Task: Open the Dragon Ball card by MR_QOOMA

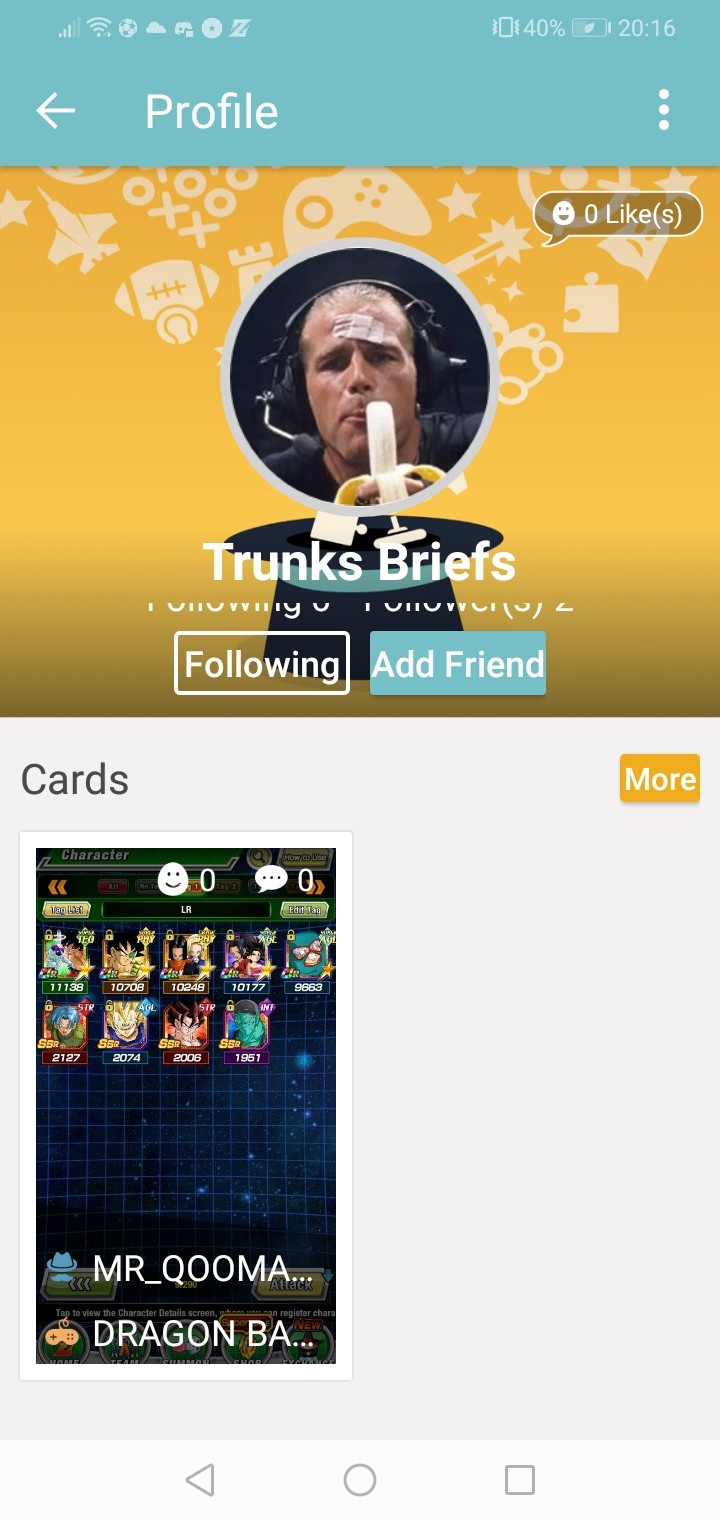Action: tap(186, 1105)
